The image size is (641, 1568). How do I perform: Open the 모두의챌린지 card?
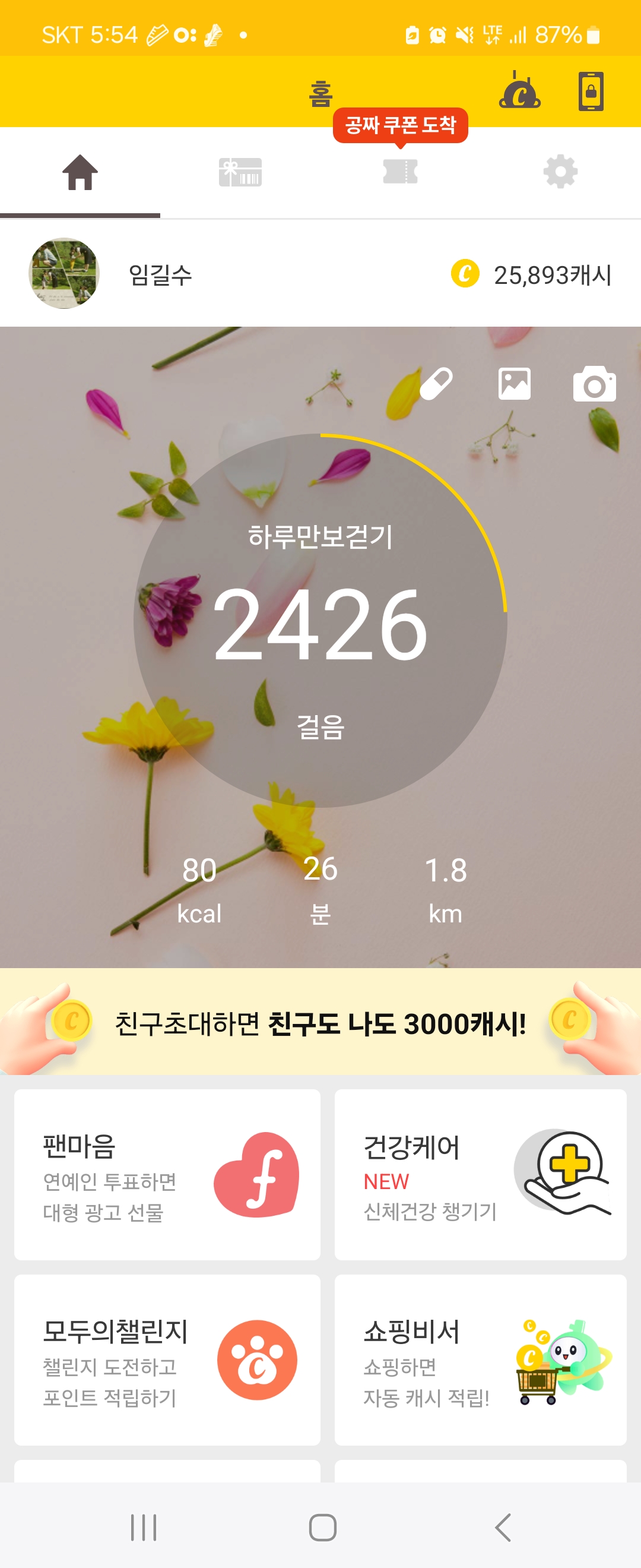[x=167, y=1360]
